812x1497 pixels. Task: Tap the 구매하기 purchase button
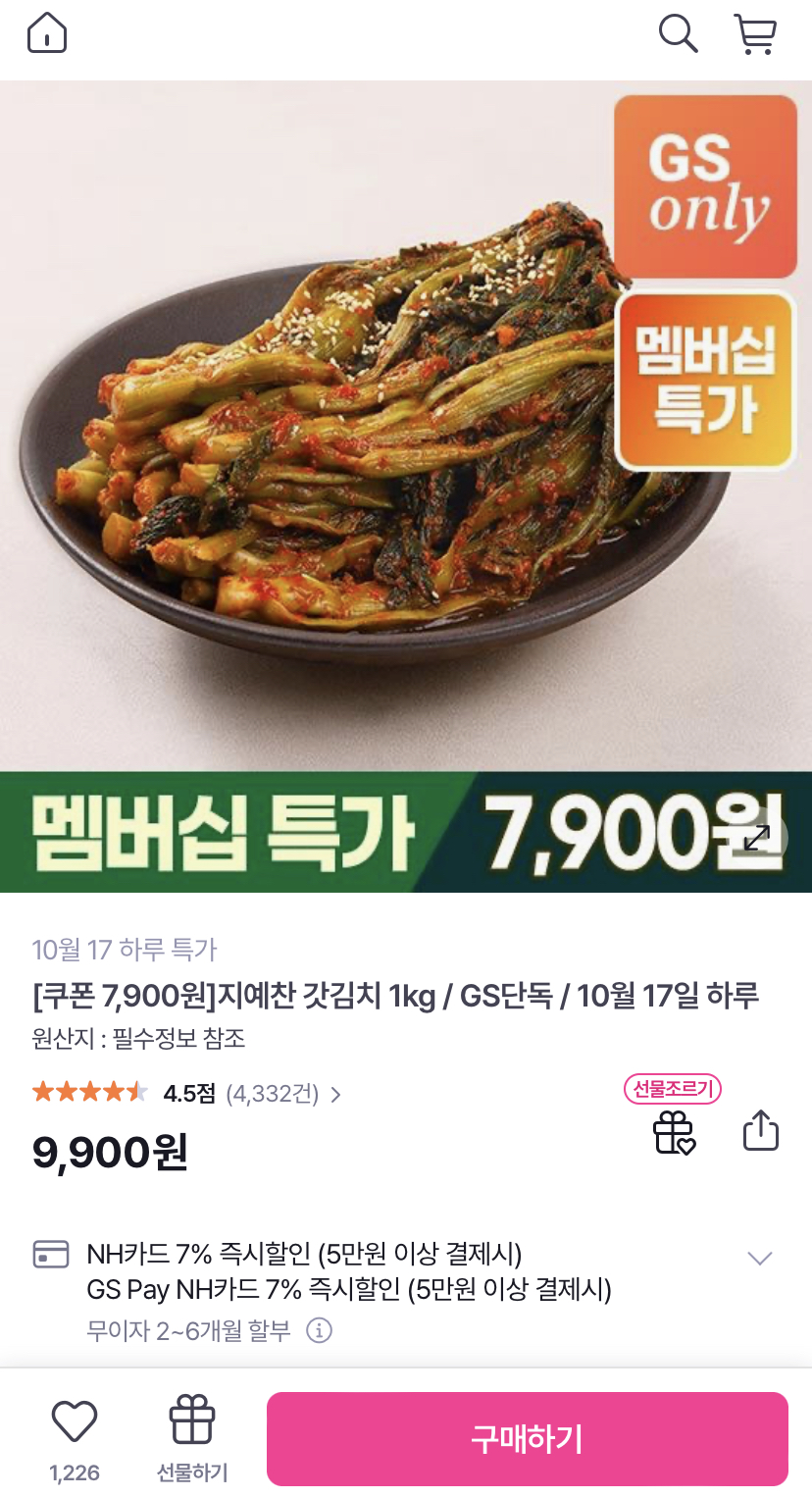click(528, 1439)
